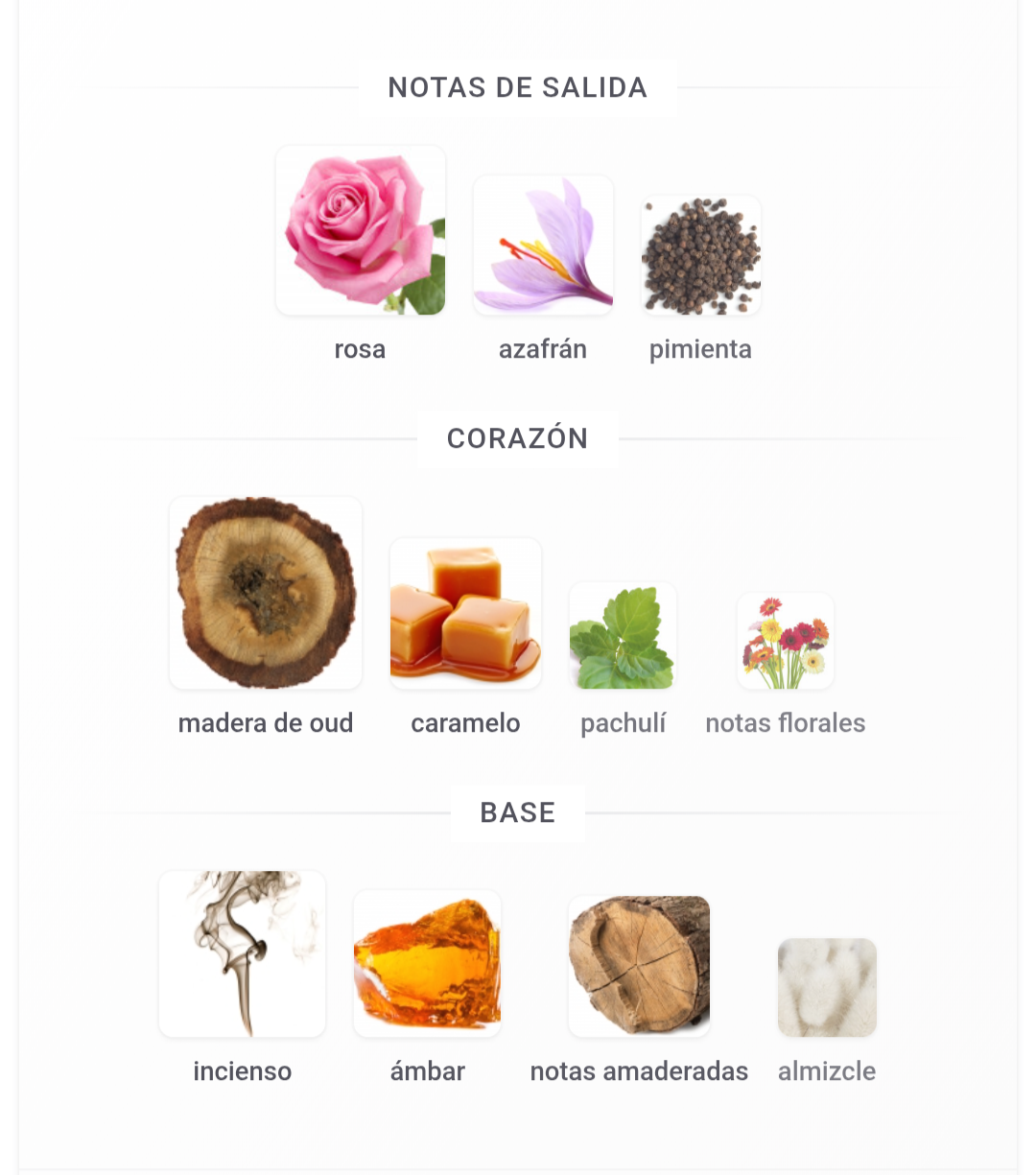This screenshot has width=1036, height=1175.
Task: View the ámbar note
Action: 428,963
